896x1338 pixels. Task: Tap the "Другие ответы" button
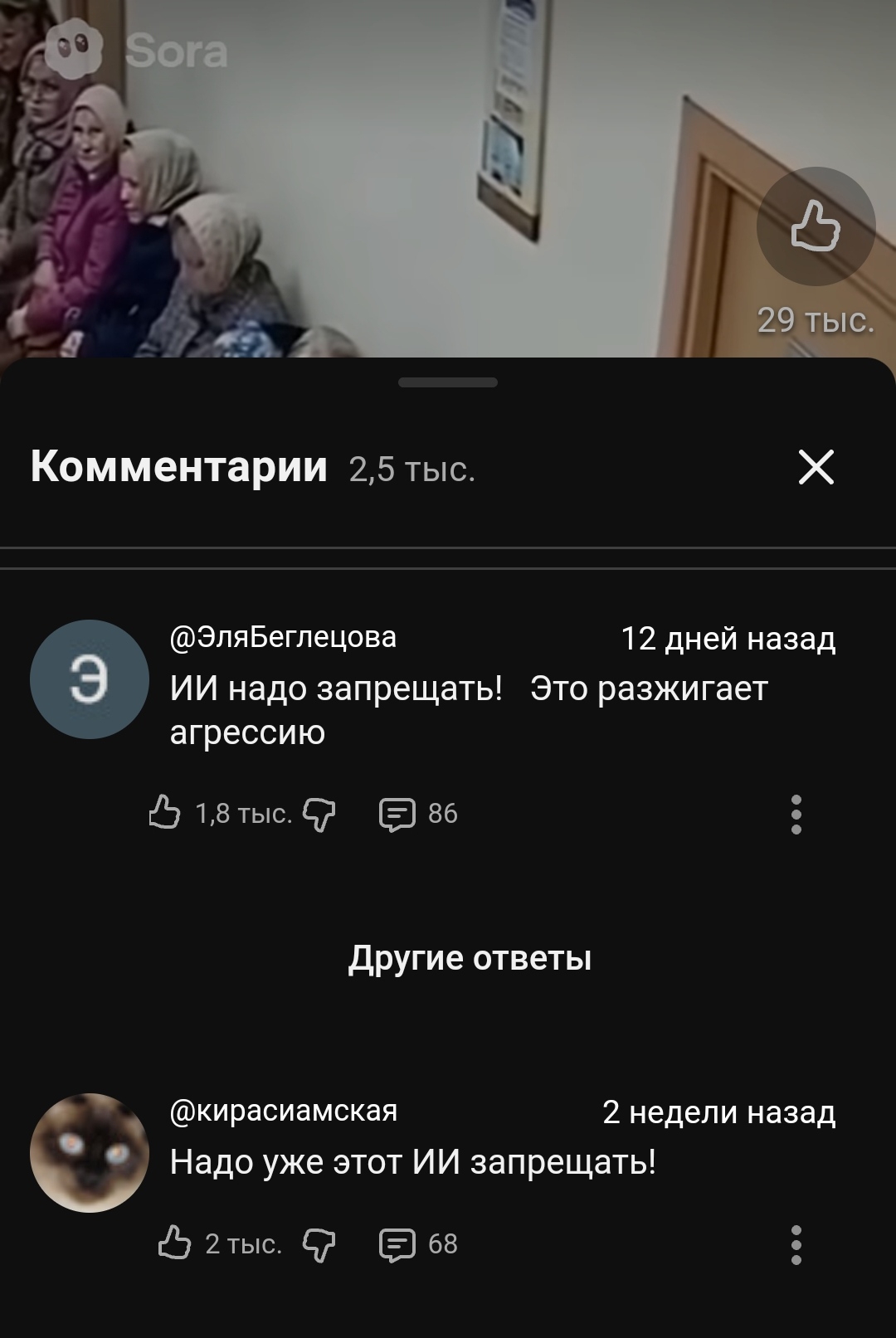point(470,958)
